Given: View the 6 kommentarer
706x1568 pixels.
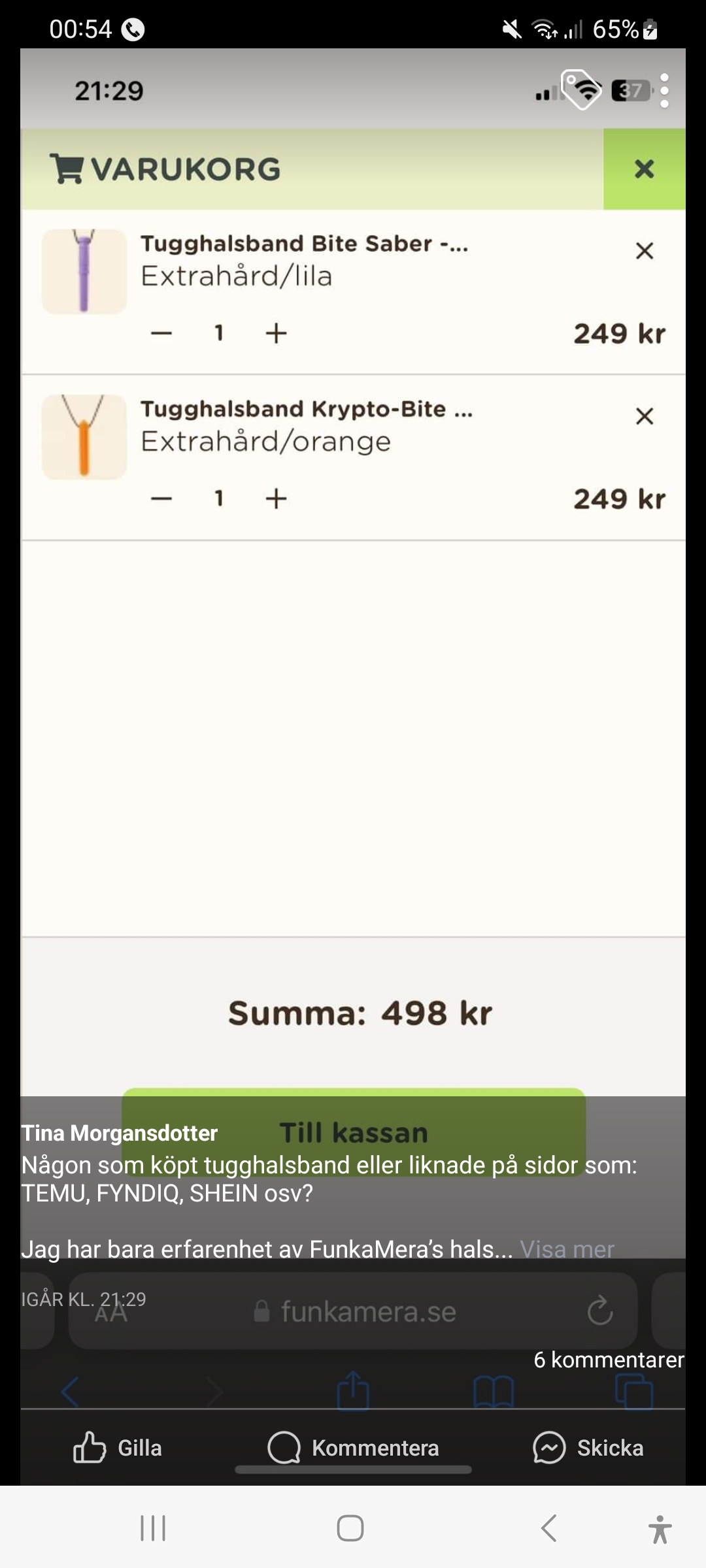Looking at the screenshot, I should pos(608,1360).
